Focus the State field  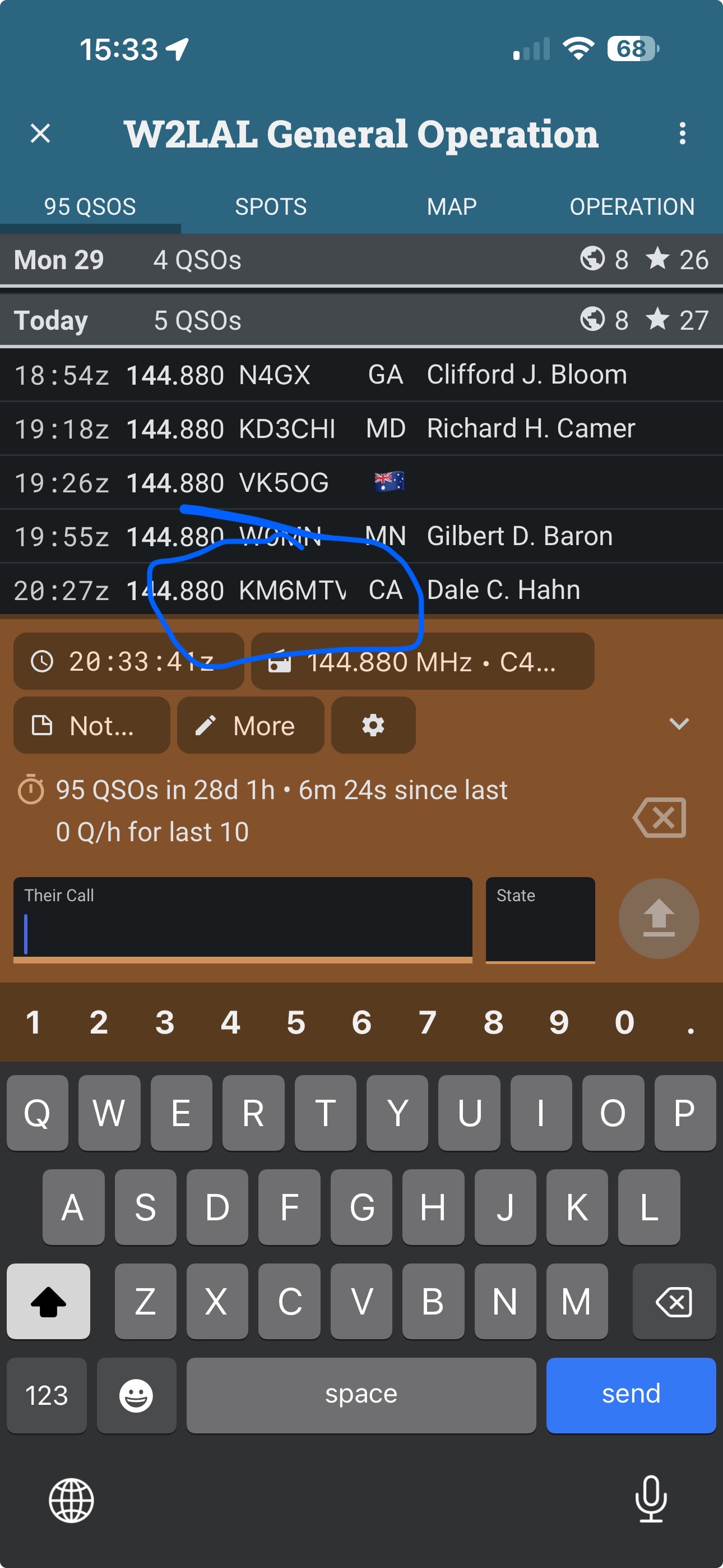(x=540, y=919)
